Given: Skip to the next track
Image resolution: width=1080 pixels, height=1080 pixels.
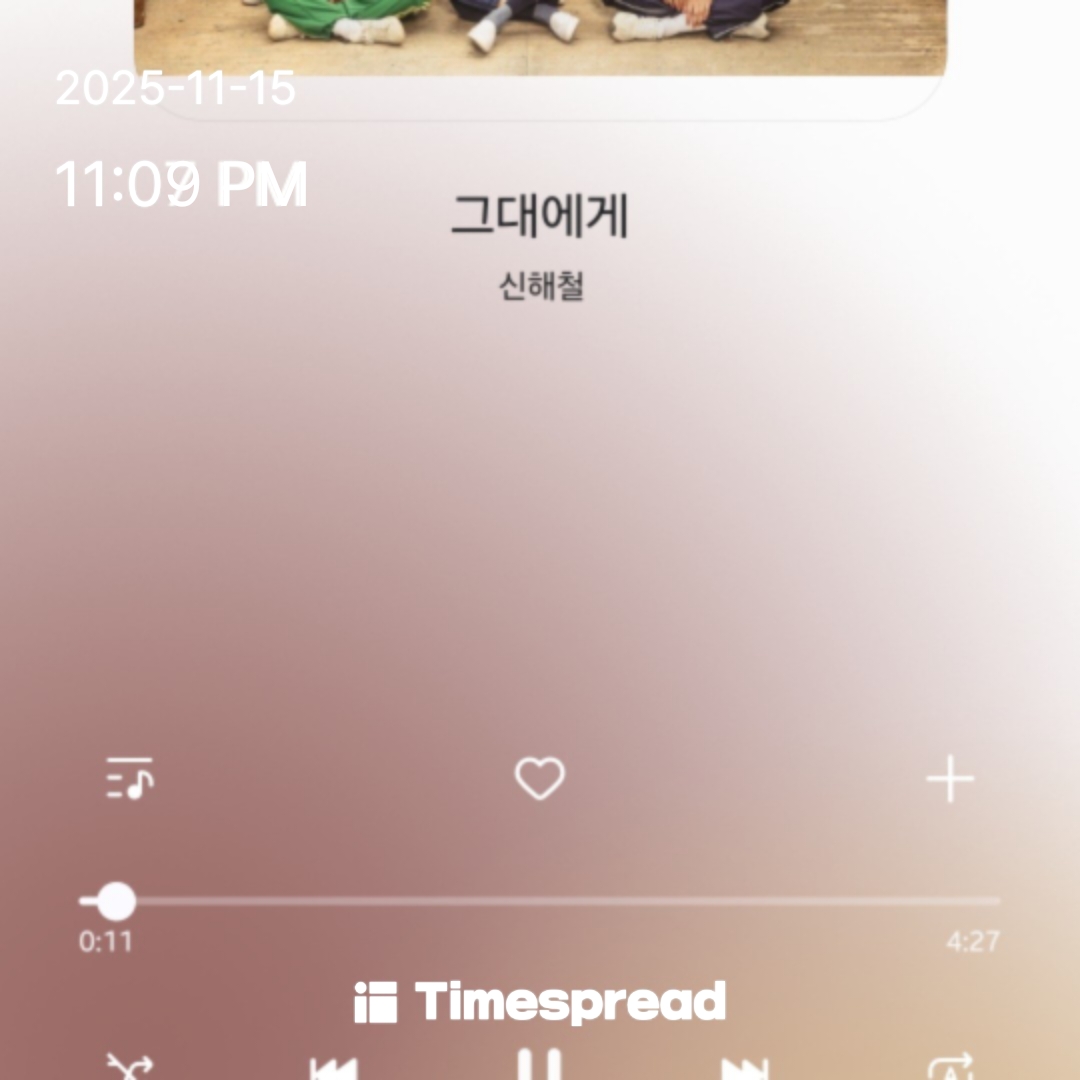Looking at the screenshot, I should [746, 1068].
